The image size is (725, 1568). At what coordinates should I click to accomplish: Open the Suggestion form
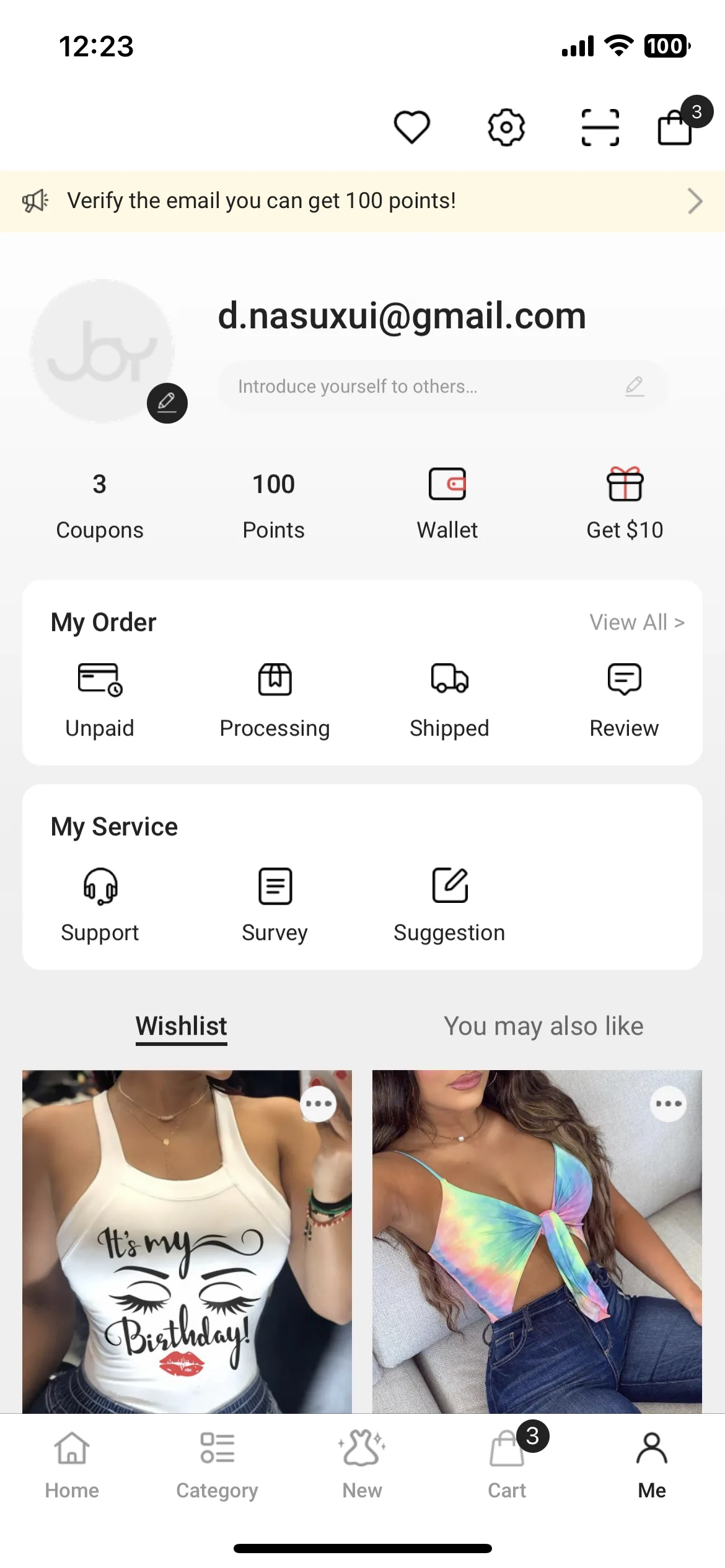[449, 904]
